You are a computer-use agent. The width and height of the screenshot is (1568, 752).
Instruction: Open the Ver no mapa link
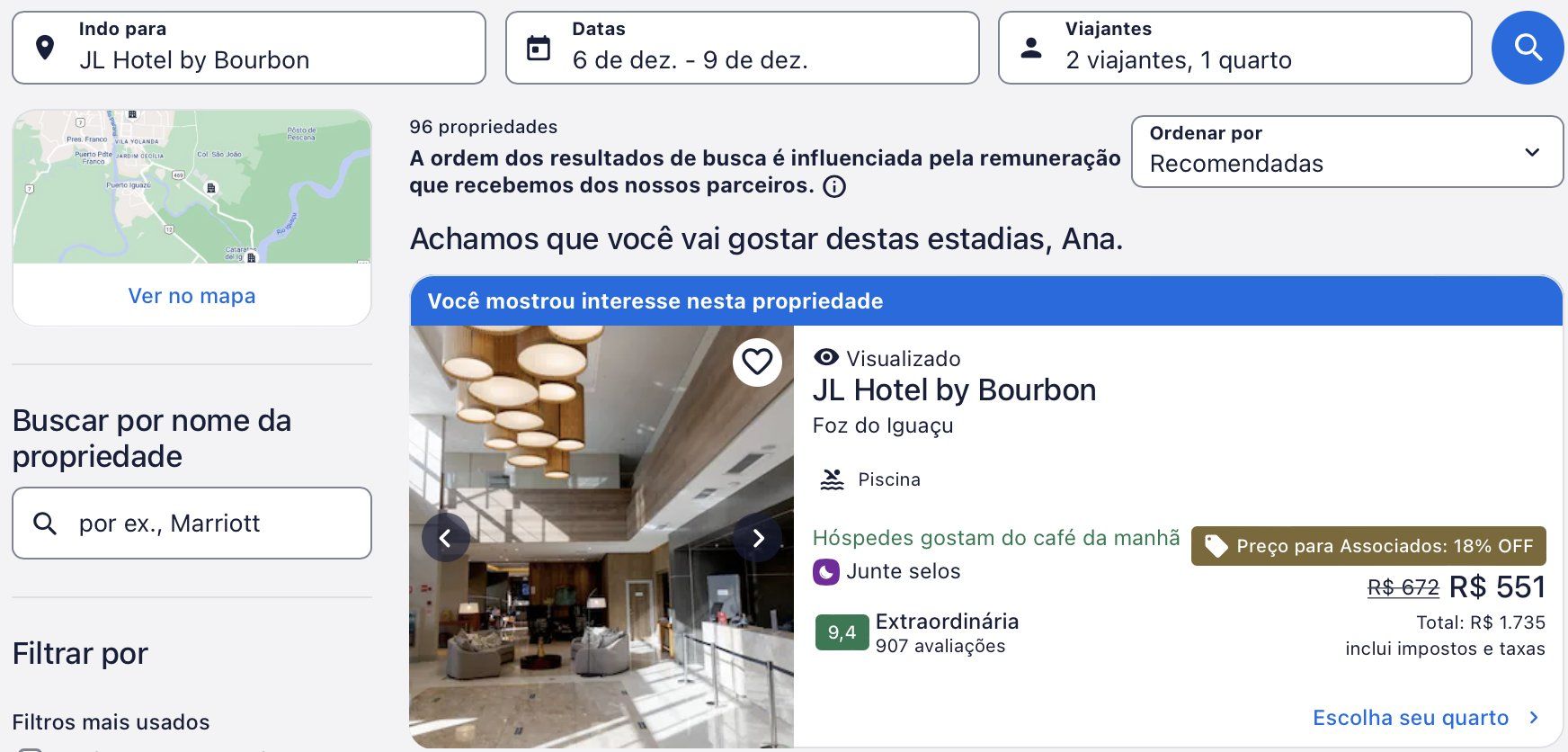click(192, 296)
